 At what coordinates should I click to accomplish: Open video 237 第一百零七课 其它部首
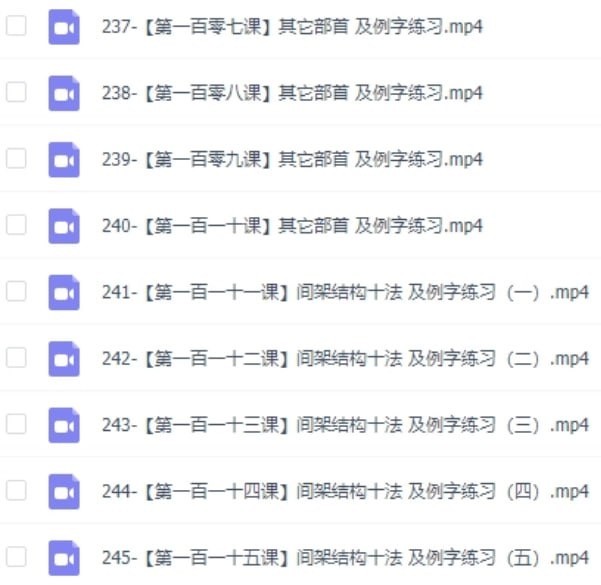[x=292, y=27]
